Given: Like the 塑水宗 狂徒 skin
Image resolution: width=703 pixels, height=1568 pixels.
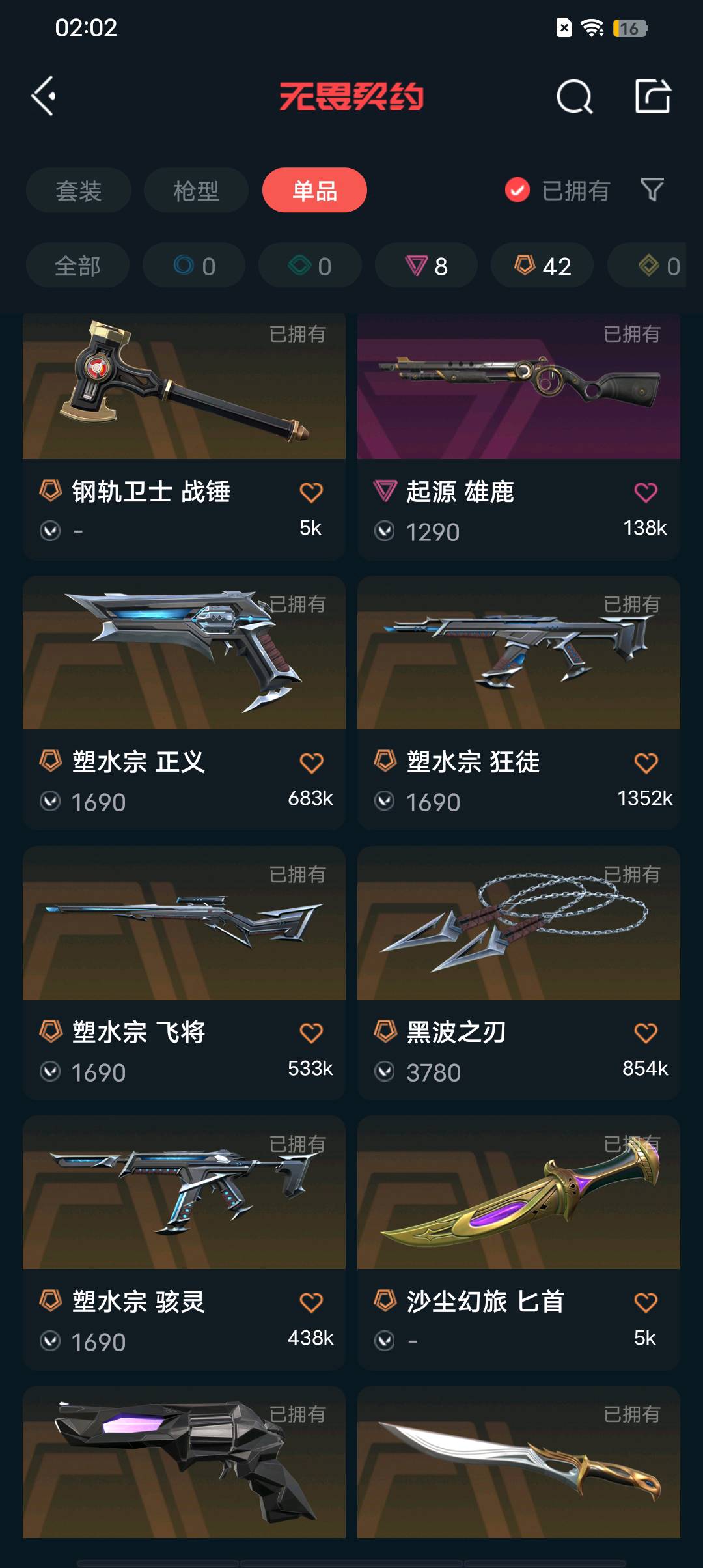Looking at the screenshot, I should click(645, 763).
